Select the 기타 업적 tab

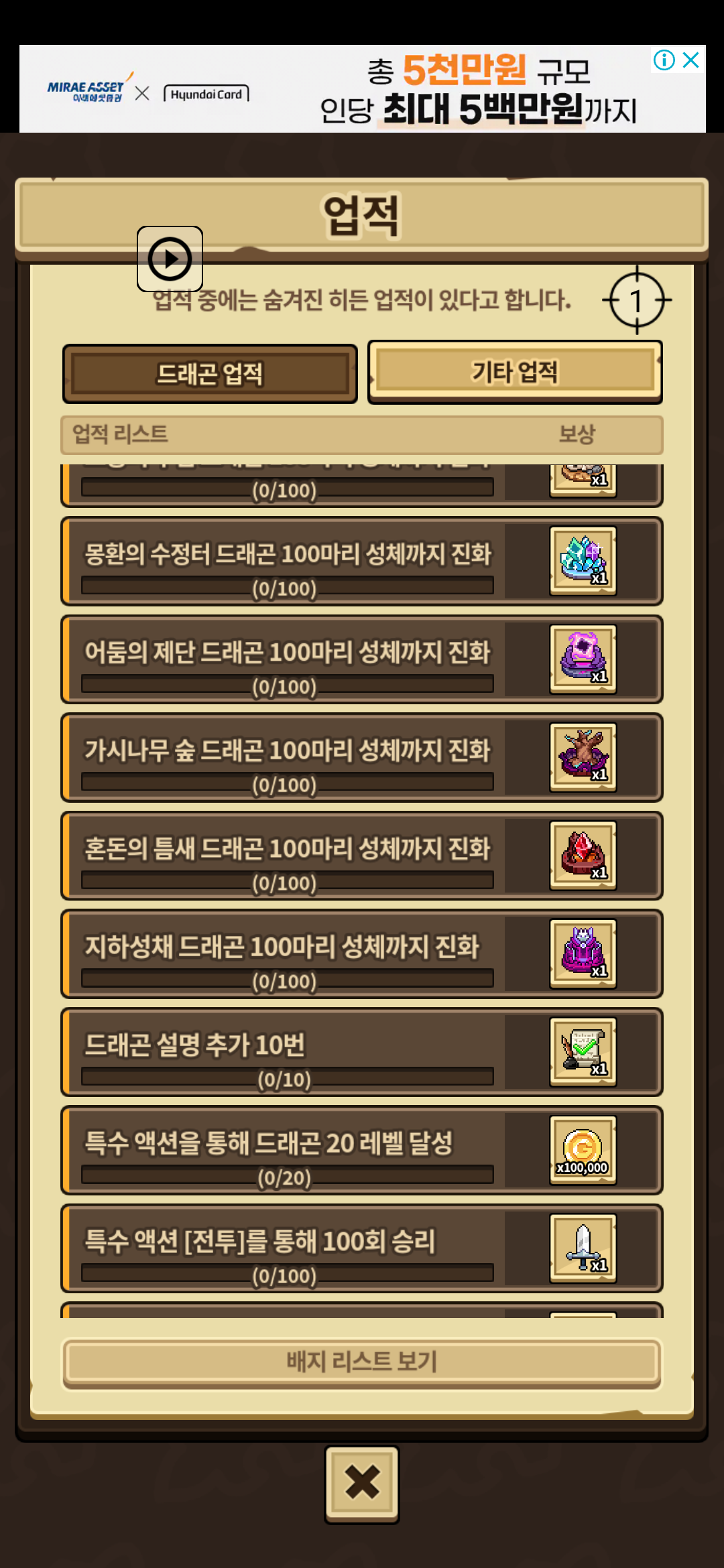click(x=515, y=372)
